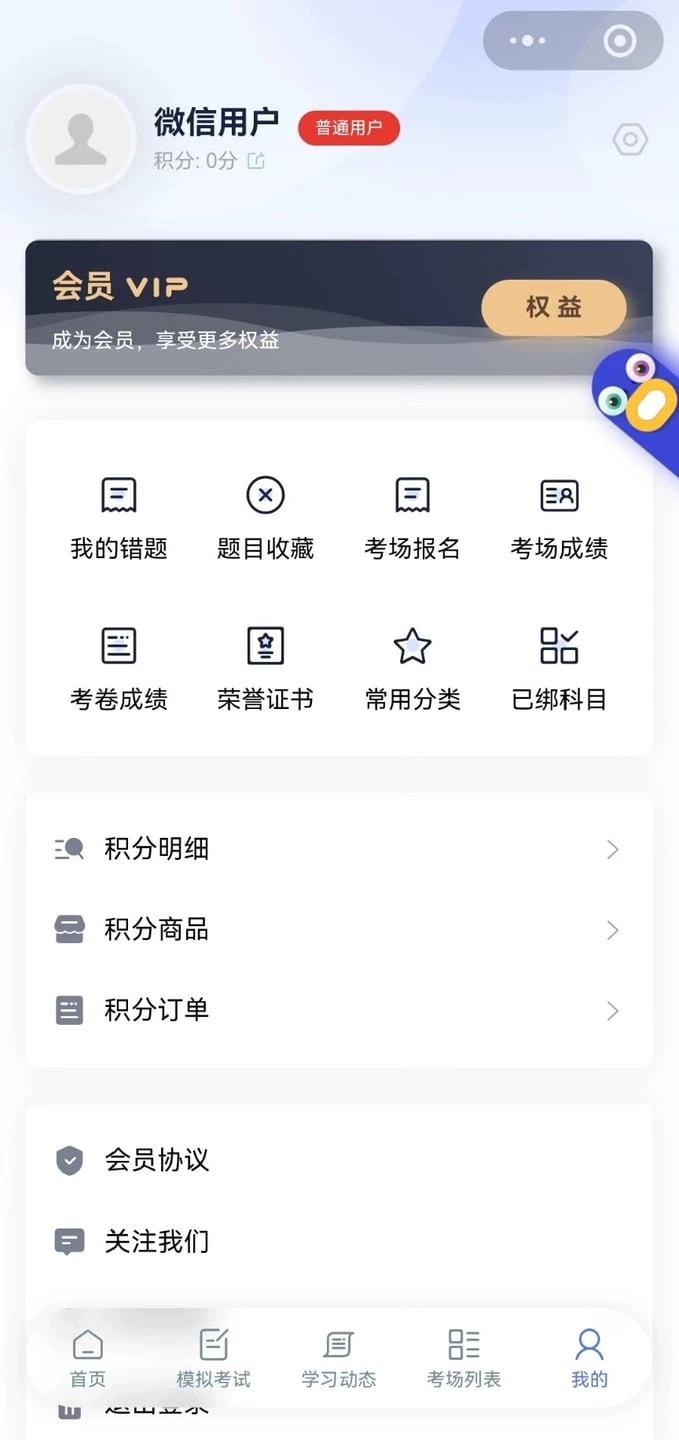The height and width of the screenshot is (1440, 679).
Task: Open the 积分商品 row
Action: pos(339,930)
